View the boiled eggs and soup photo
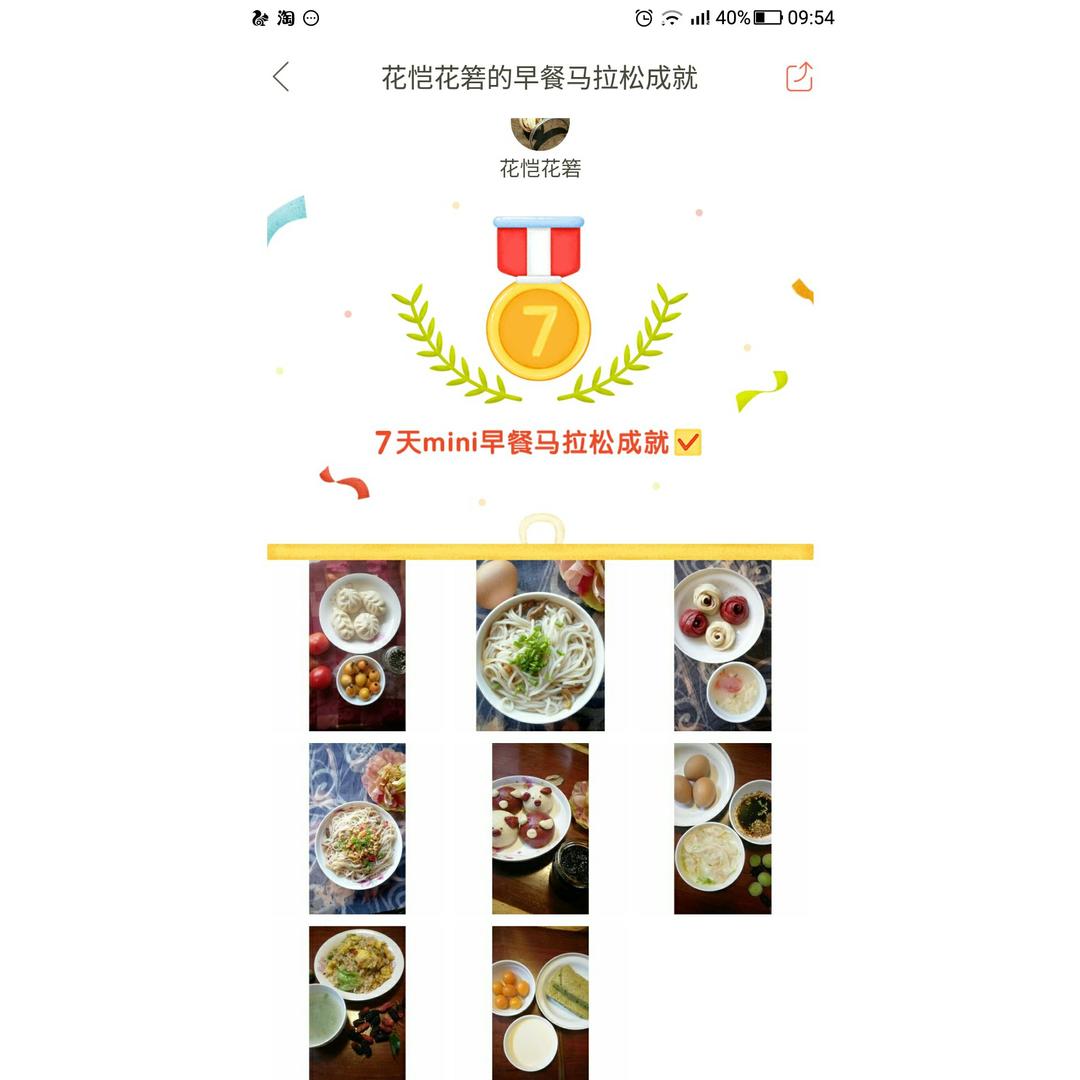 pyautogui.click(x=722, y=828)
